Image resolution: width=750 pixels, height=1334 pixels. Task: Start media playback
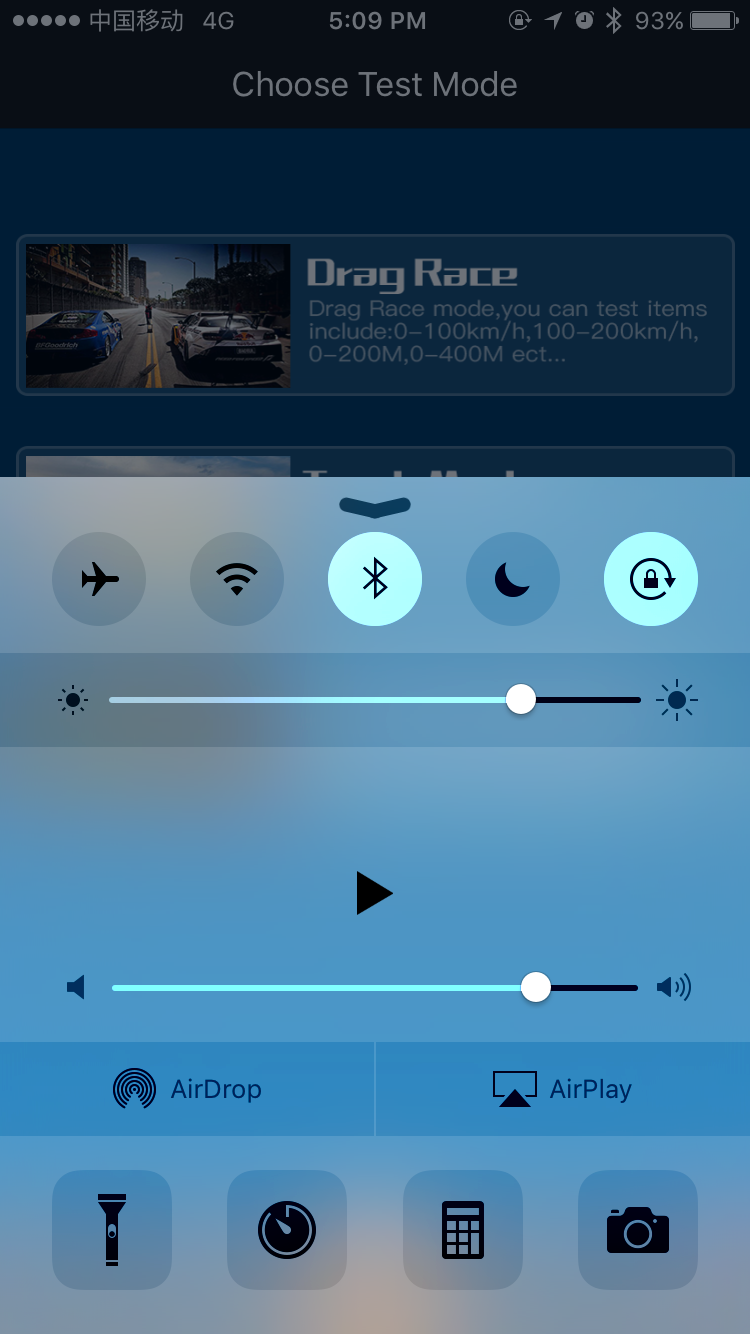[374, 893]
